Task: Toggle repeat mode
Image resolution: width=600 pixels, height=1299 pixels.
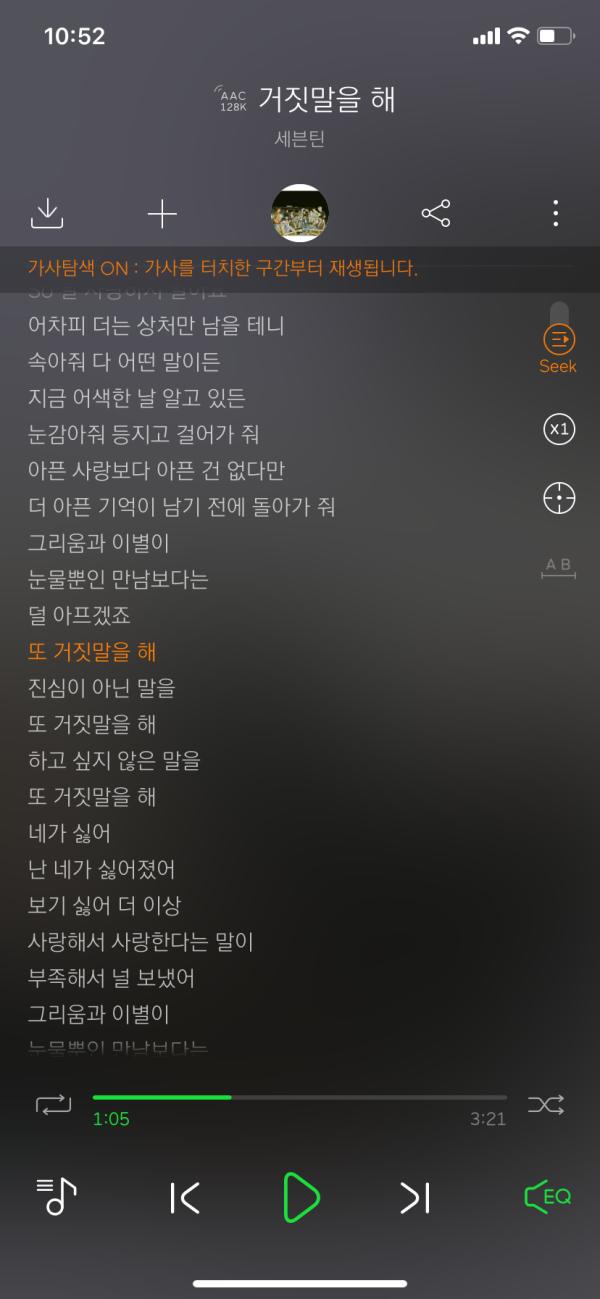Action: pyautogui.click(x=54, y=1105)
